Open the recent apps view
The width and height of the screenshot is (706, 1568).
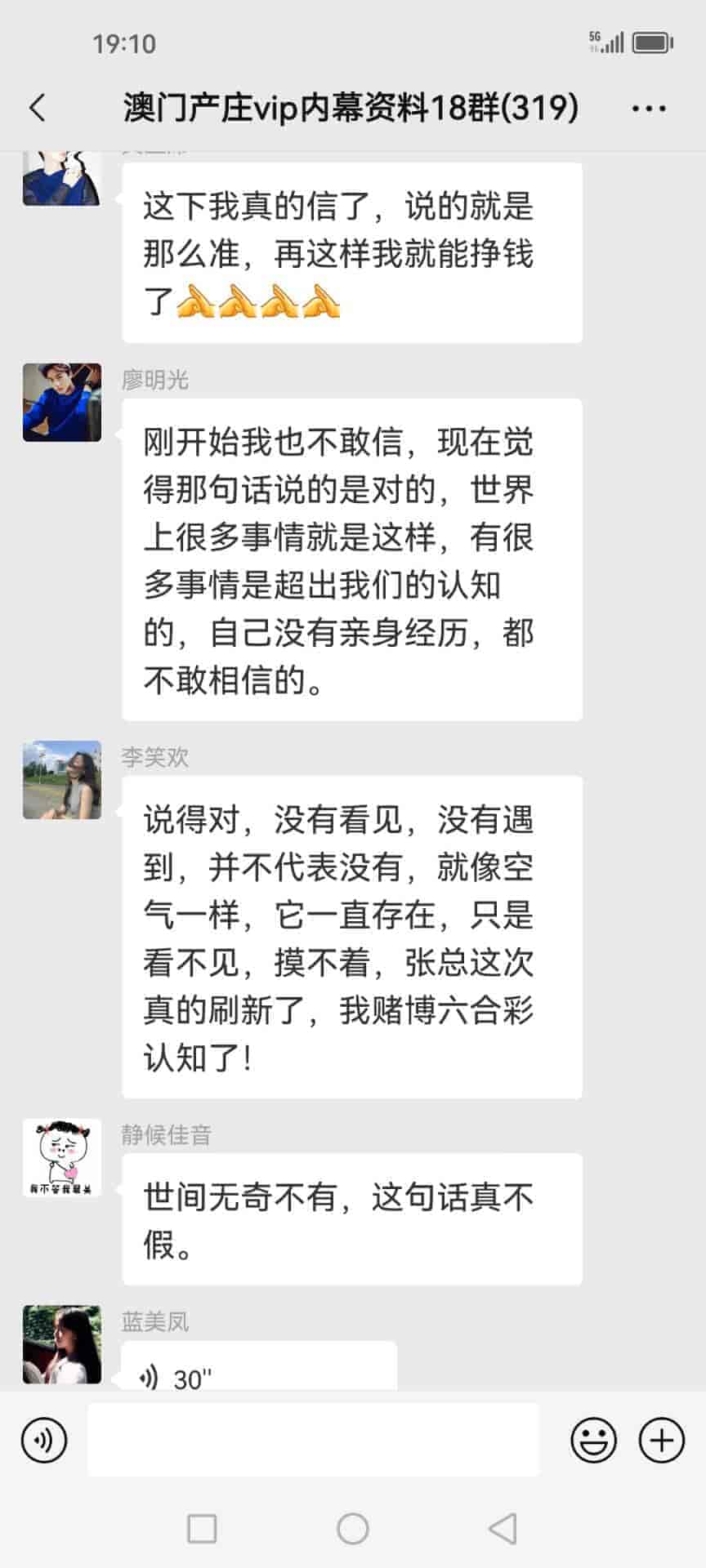click(202, 1529)
